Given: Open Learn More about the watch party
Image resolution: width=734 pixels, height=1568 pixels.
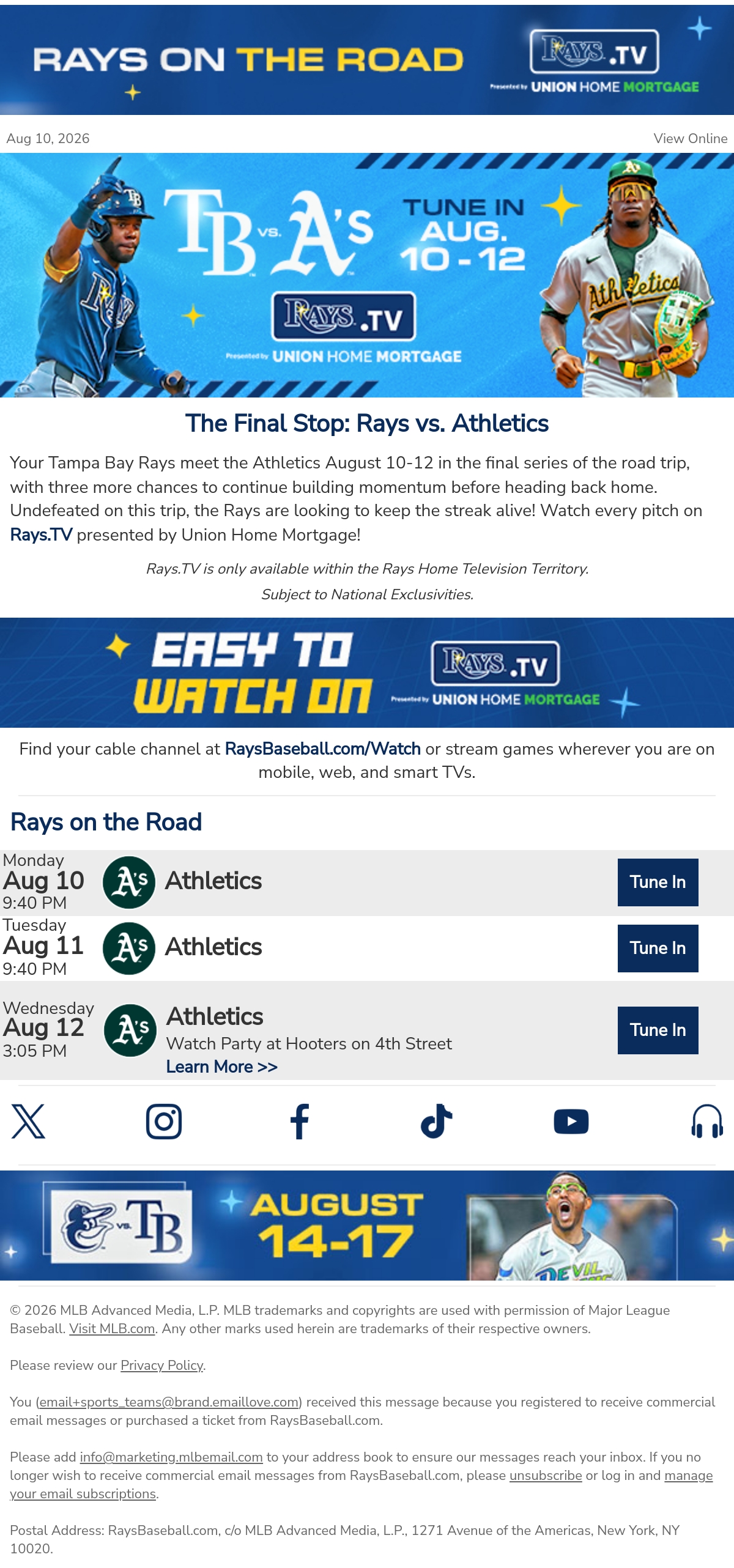Looking at the screenshot, I should (221, 1067).
